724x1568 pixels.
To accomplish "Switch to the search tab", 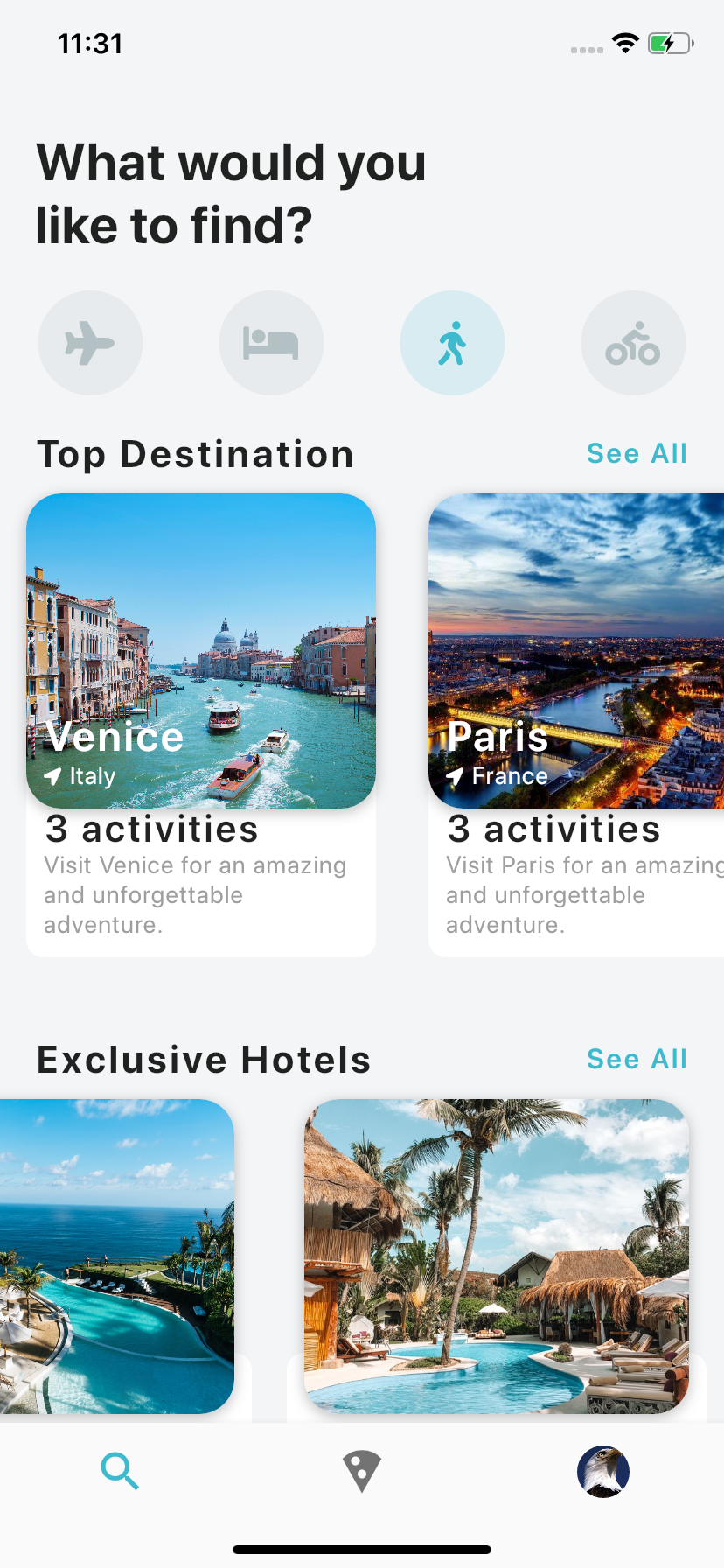I will click(x=120, y=1471).
